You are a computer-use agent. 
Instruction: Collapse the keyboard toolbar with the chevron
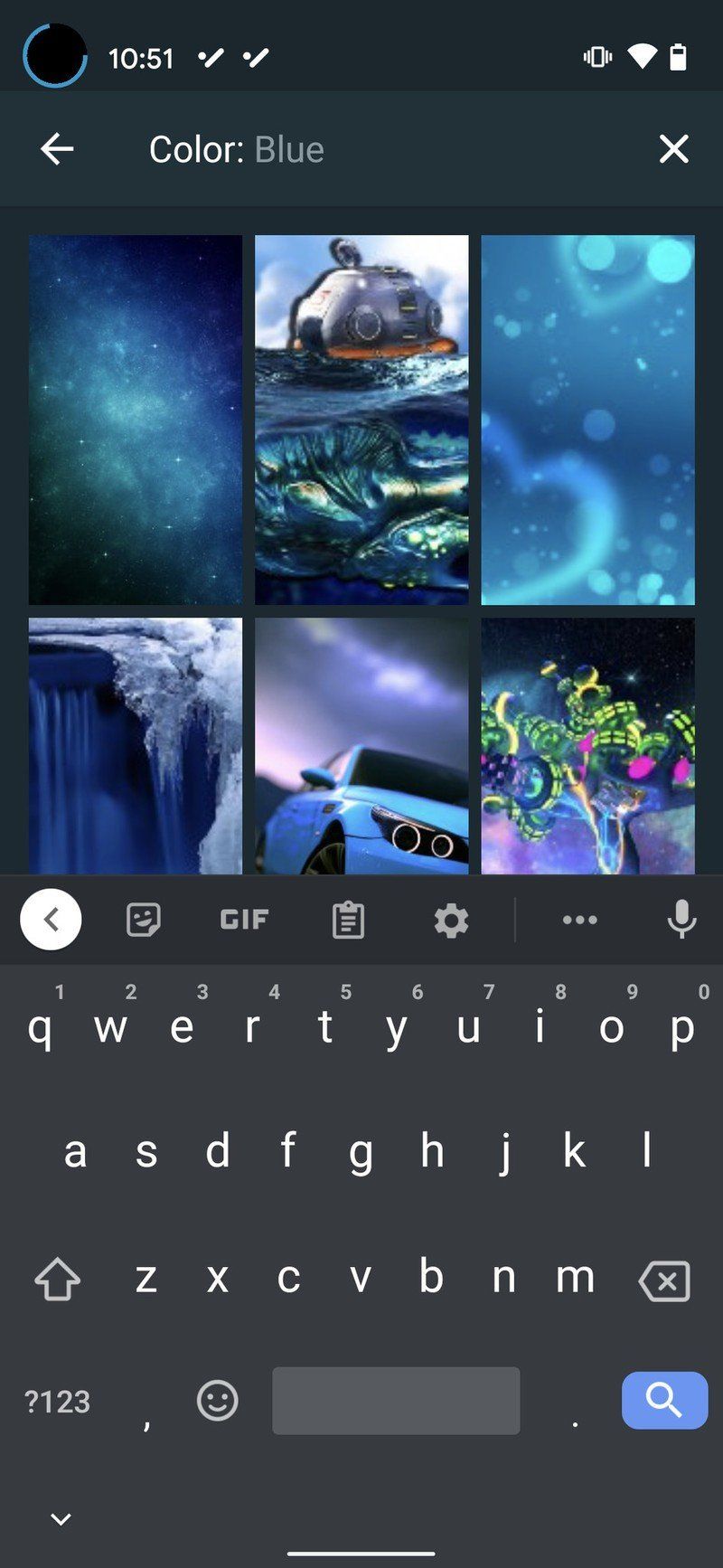(51, 920)
